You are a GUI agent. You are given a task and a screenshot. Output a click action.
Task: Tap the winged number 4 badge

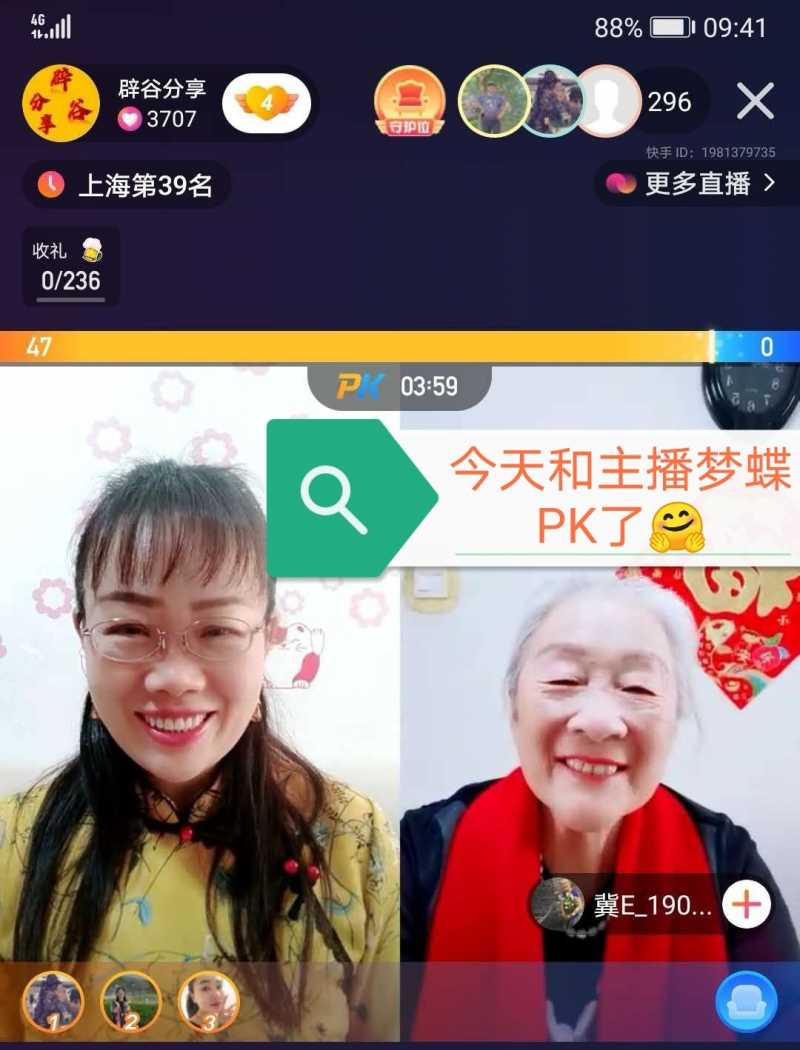click(266, 103)
